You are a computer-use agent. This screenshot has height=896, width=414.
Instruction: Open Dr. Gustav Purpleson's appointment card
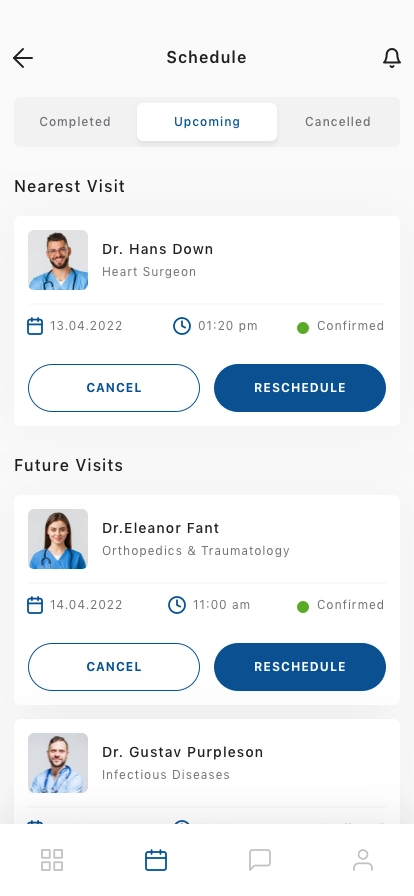[x=207, y=771]
